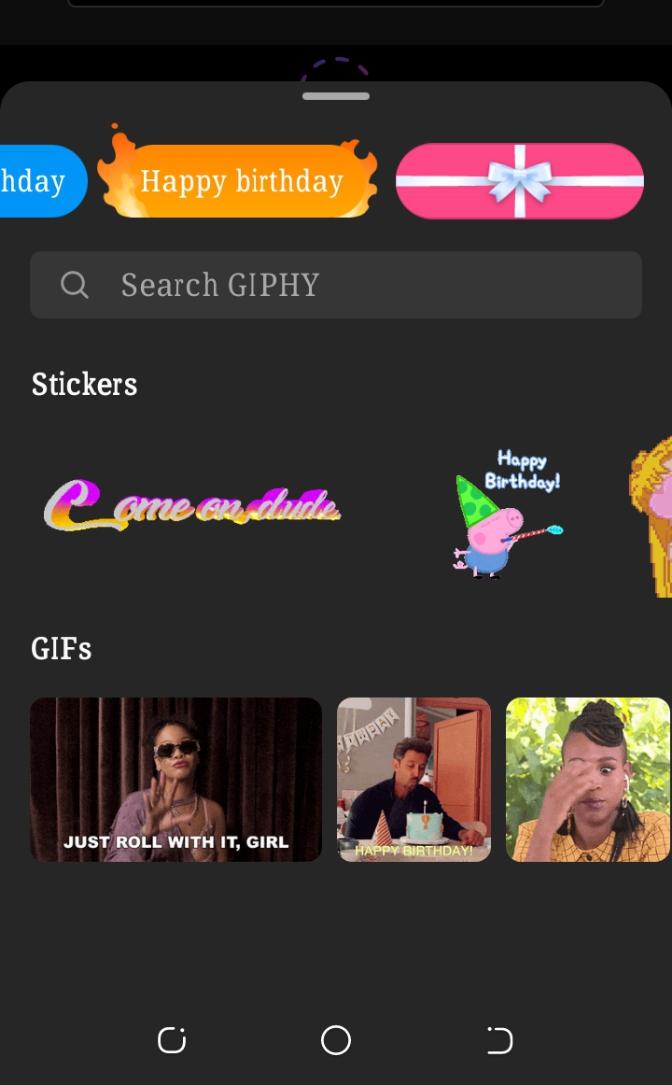
Task: Add the pig Happy Birthday sticker
Action: [508, 513]
